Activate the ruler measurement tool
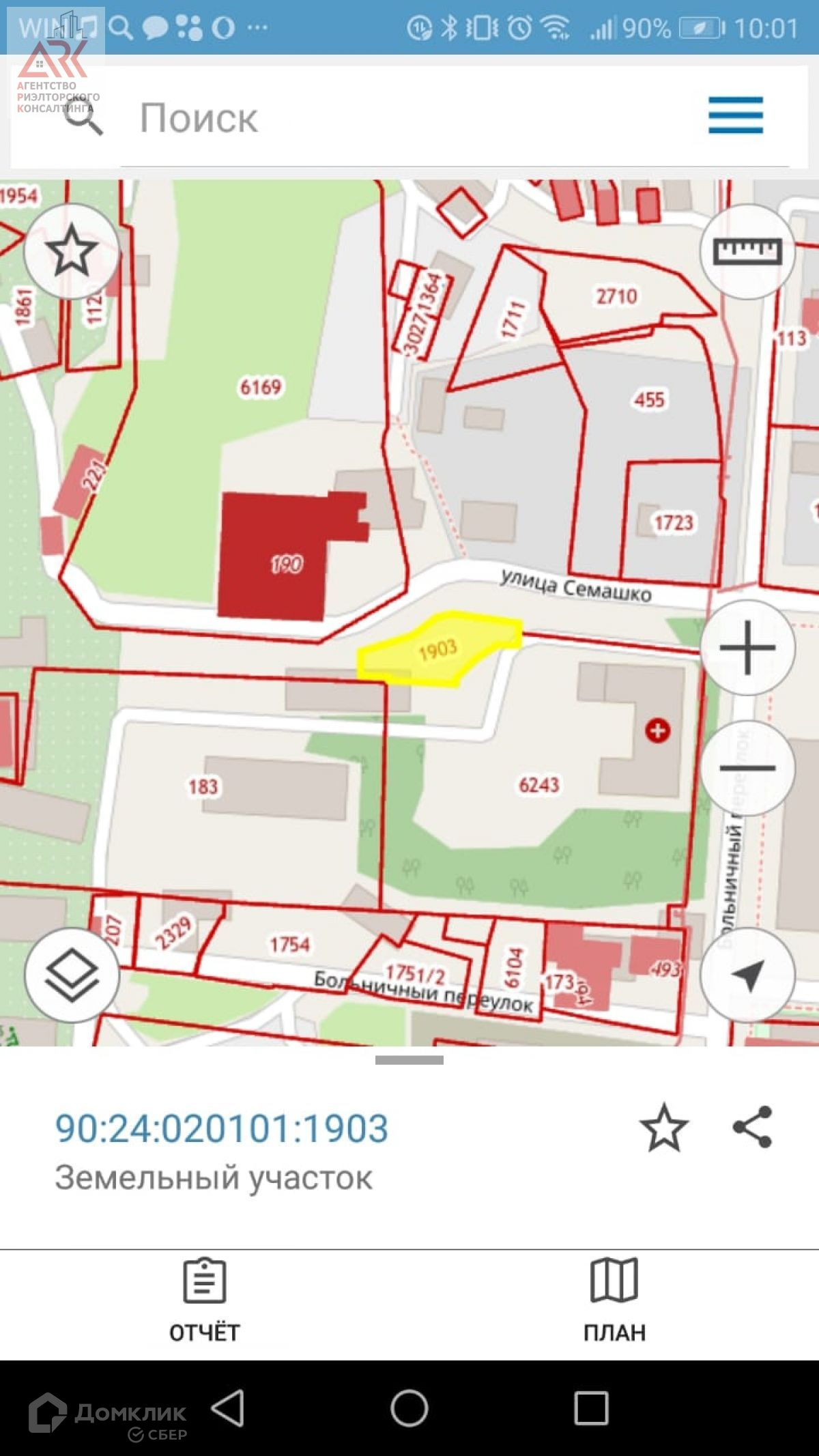Image resolution: width=819 pixels, height=1456 pixels. pos(747,251)
